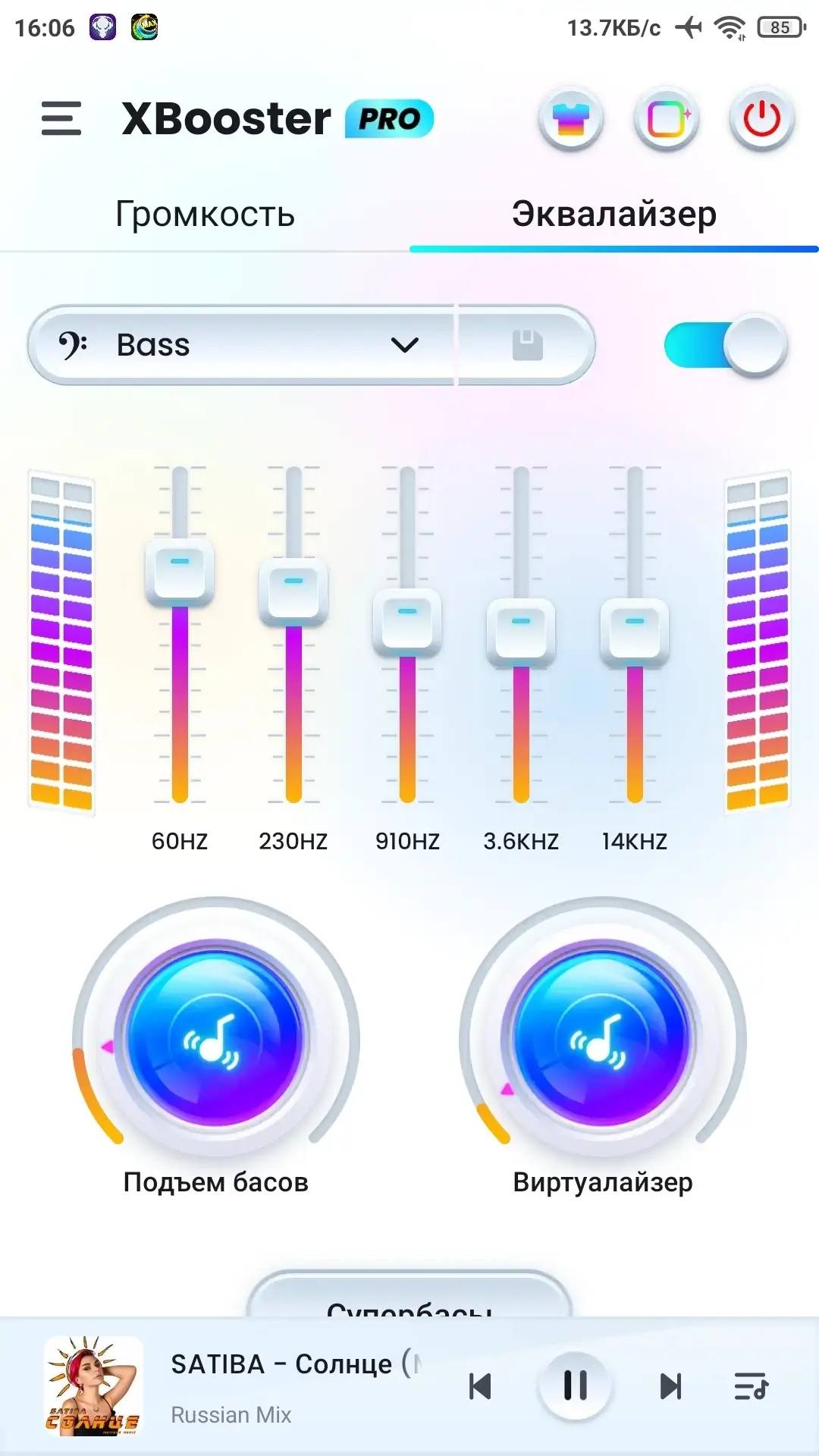Tap the red power button
Viewport: 819px width, 1456px height.
coord(761,119)
